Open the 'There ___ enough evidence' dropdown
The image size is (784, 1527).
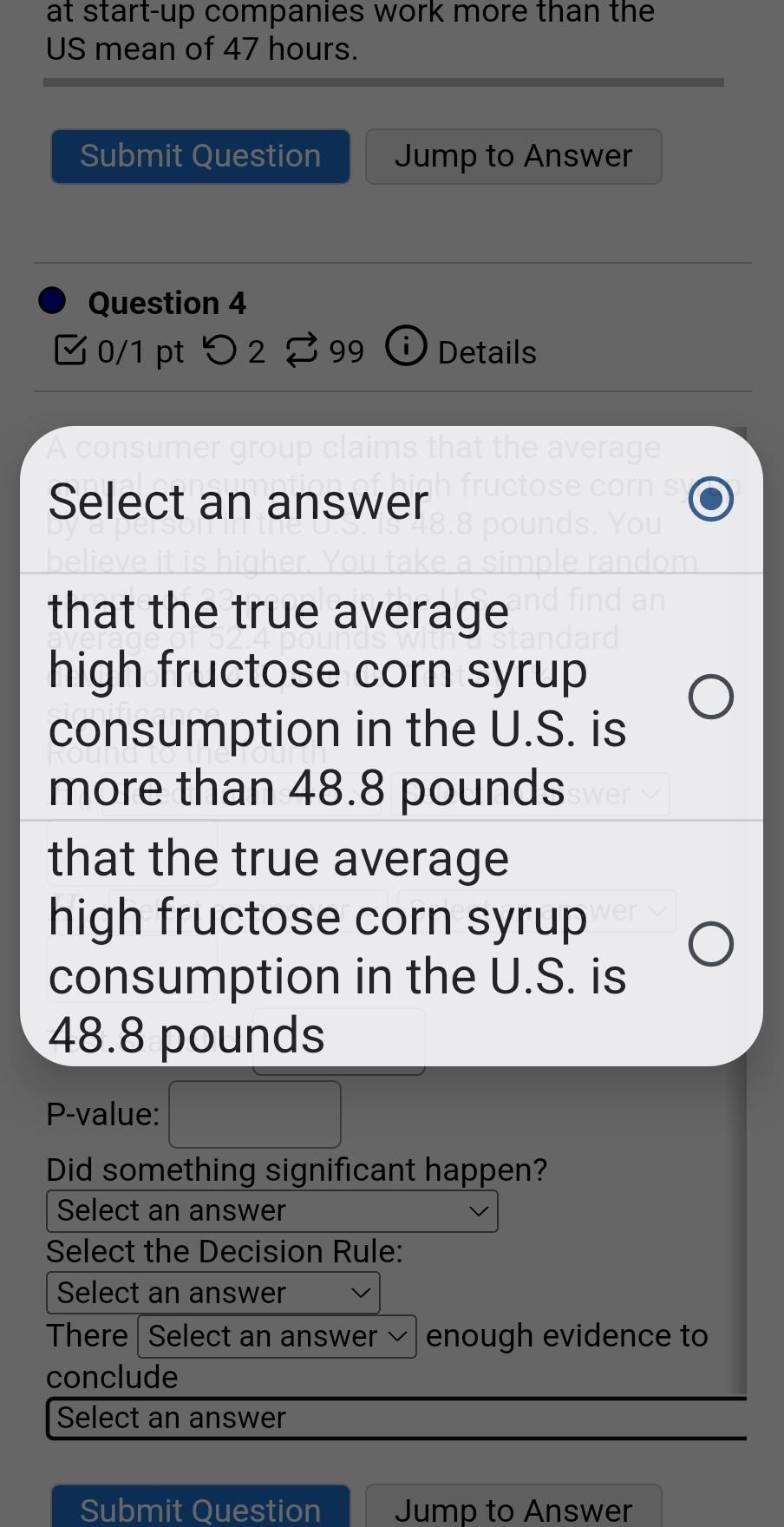276,1335
